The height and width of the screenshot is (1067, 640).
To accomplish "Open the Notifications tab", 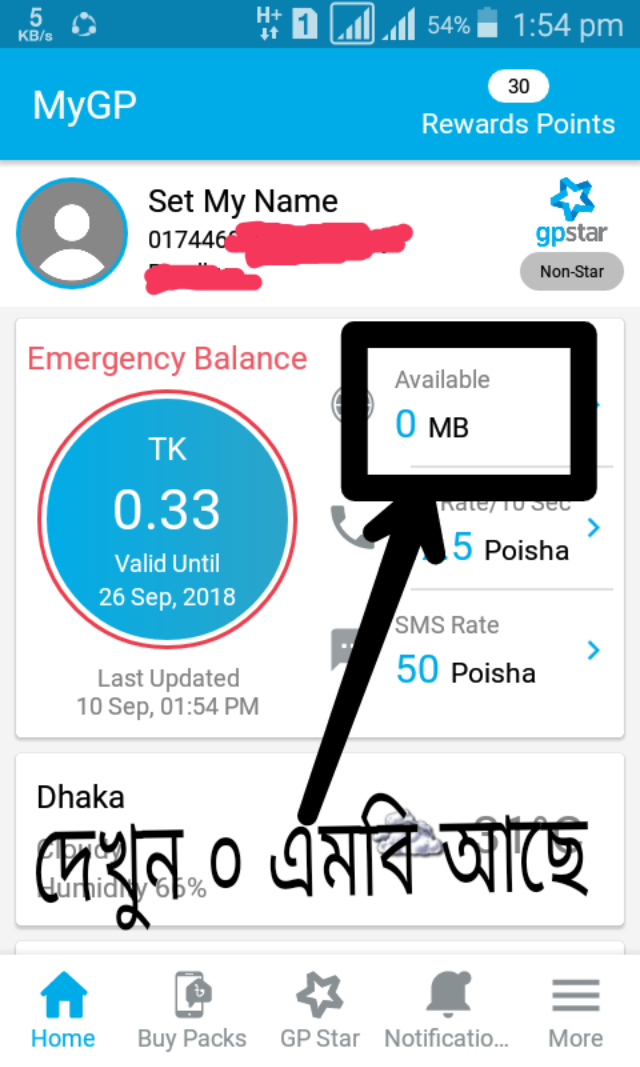I will (446, 1010).
